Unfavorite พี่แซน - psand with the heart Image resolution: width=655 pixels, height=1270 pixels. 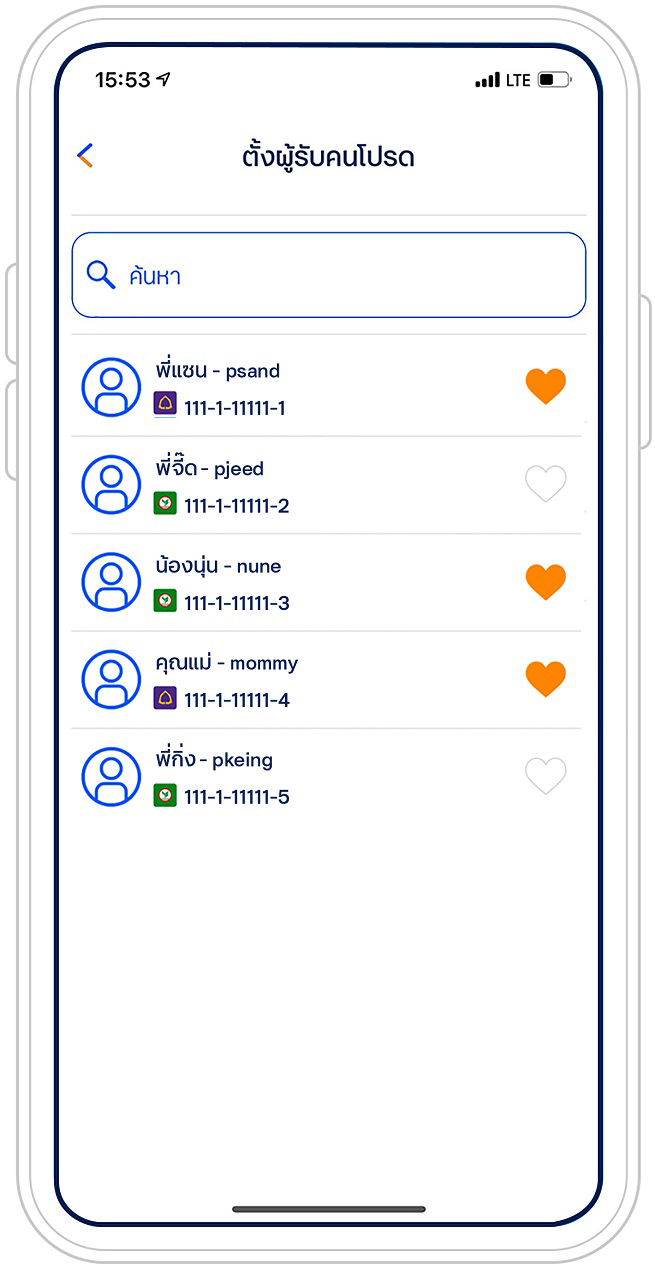546,386
